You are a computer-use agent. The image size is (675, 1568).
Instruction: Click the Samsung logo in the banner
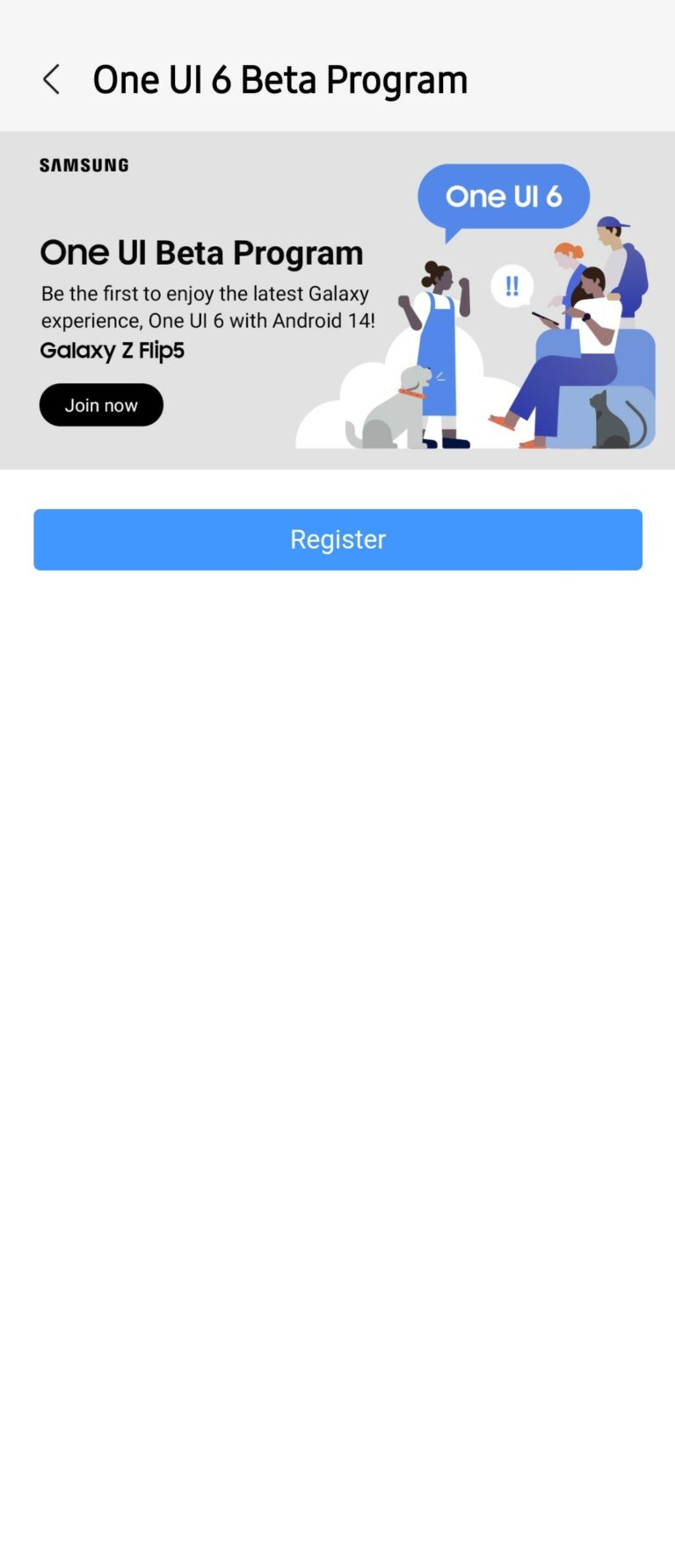tap(83, 164)
